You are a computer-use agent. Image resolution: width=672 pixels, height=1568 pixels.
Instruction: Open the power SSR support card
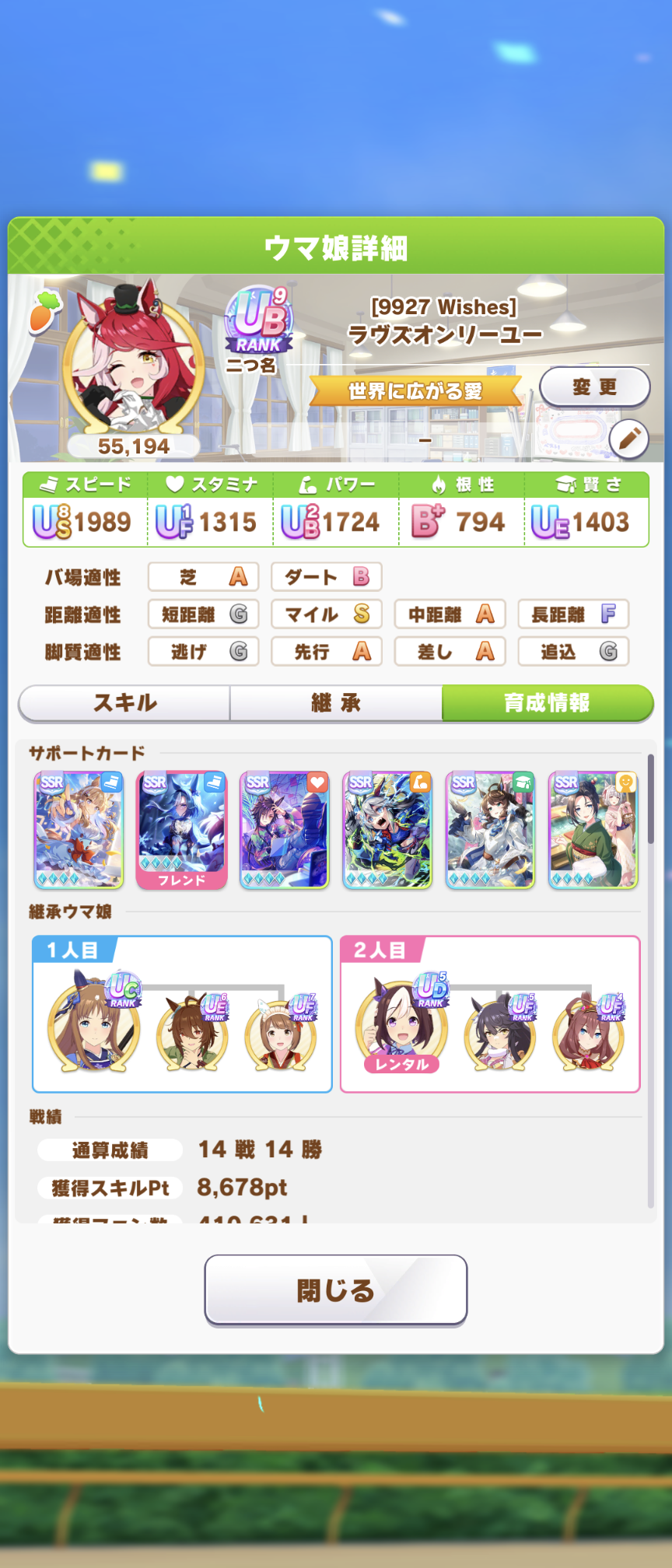pos(387,829)
